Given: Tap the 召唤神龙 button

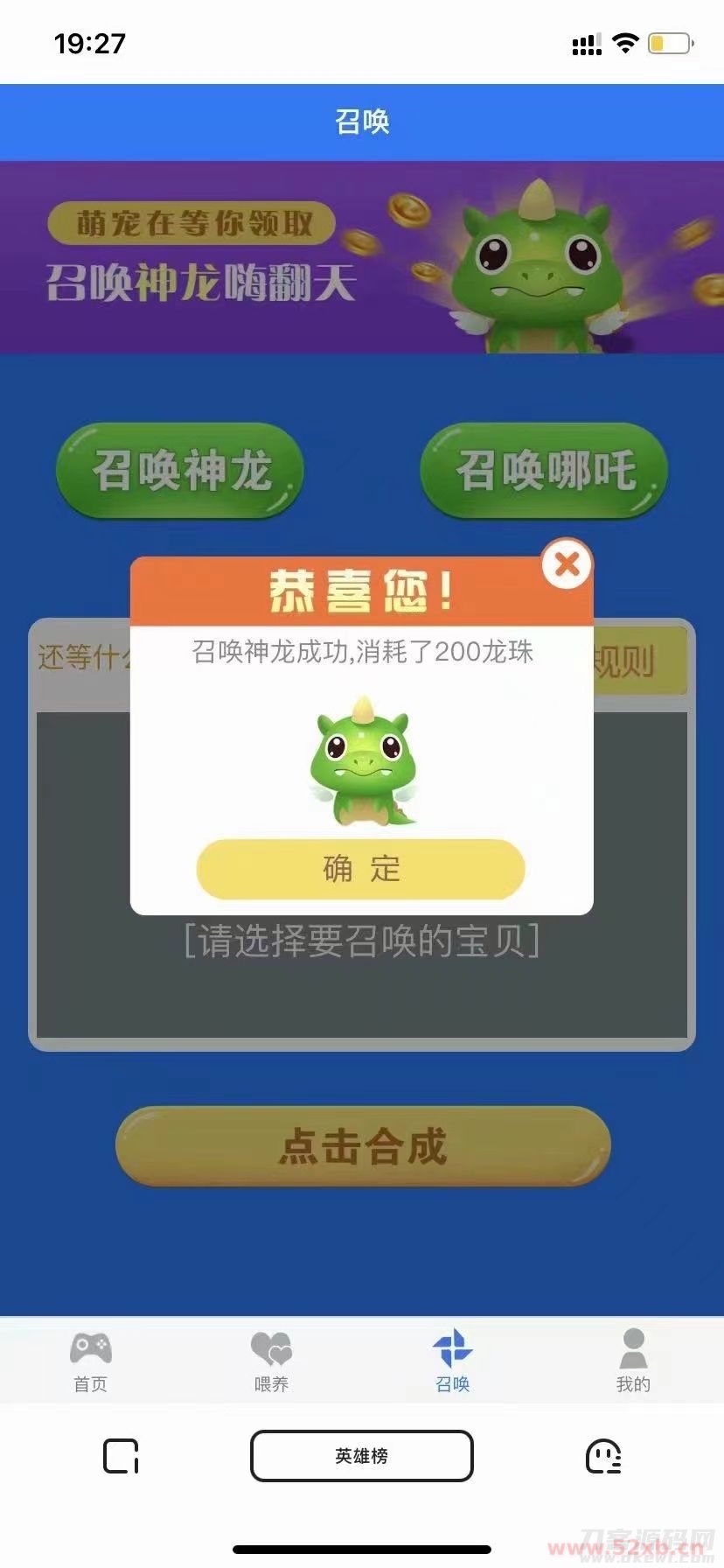Looking at the screenshot, I should (180, 471).
